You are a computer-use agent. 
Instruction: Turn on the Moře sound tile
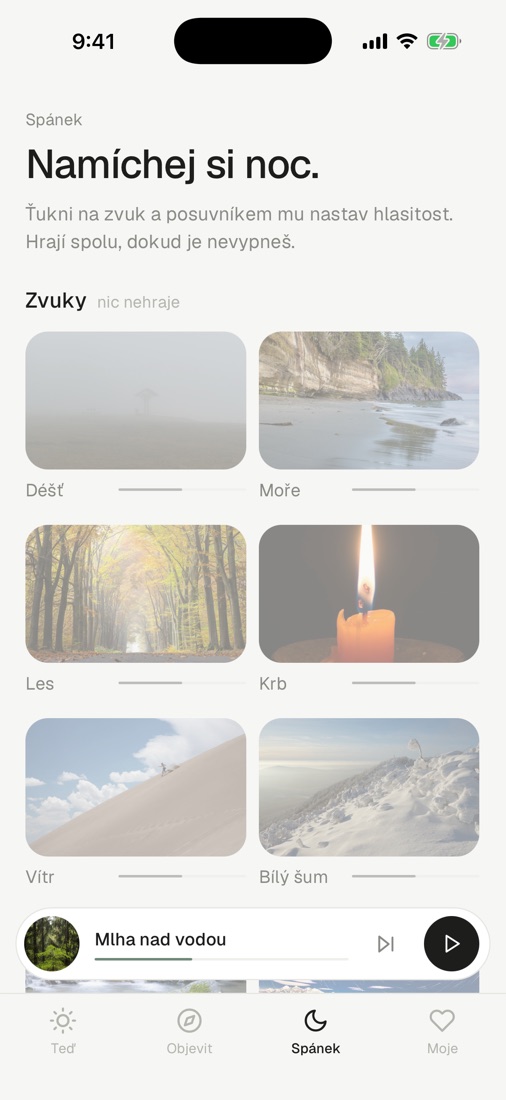[369, 400]
